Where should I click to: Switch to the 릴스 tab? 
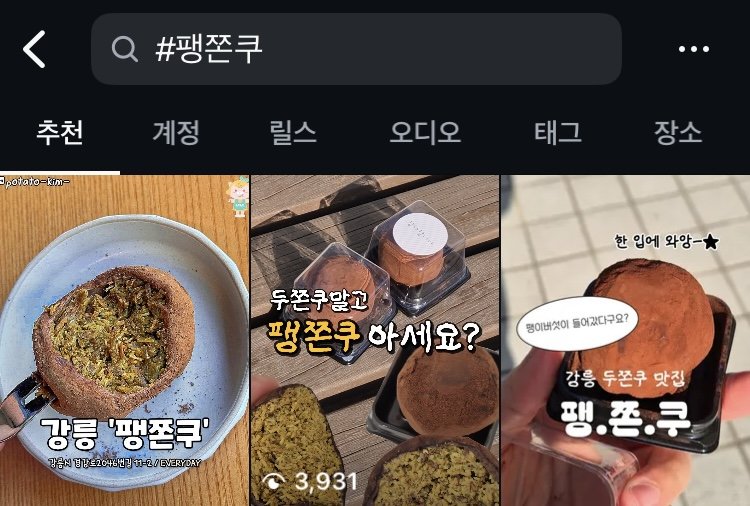point(293,132)
